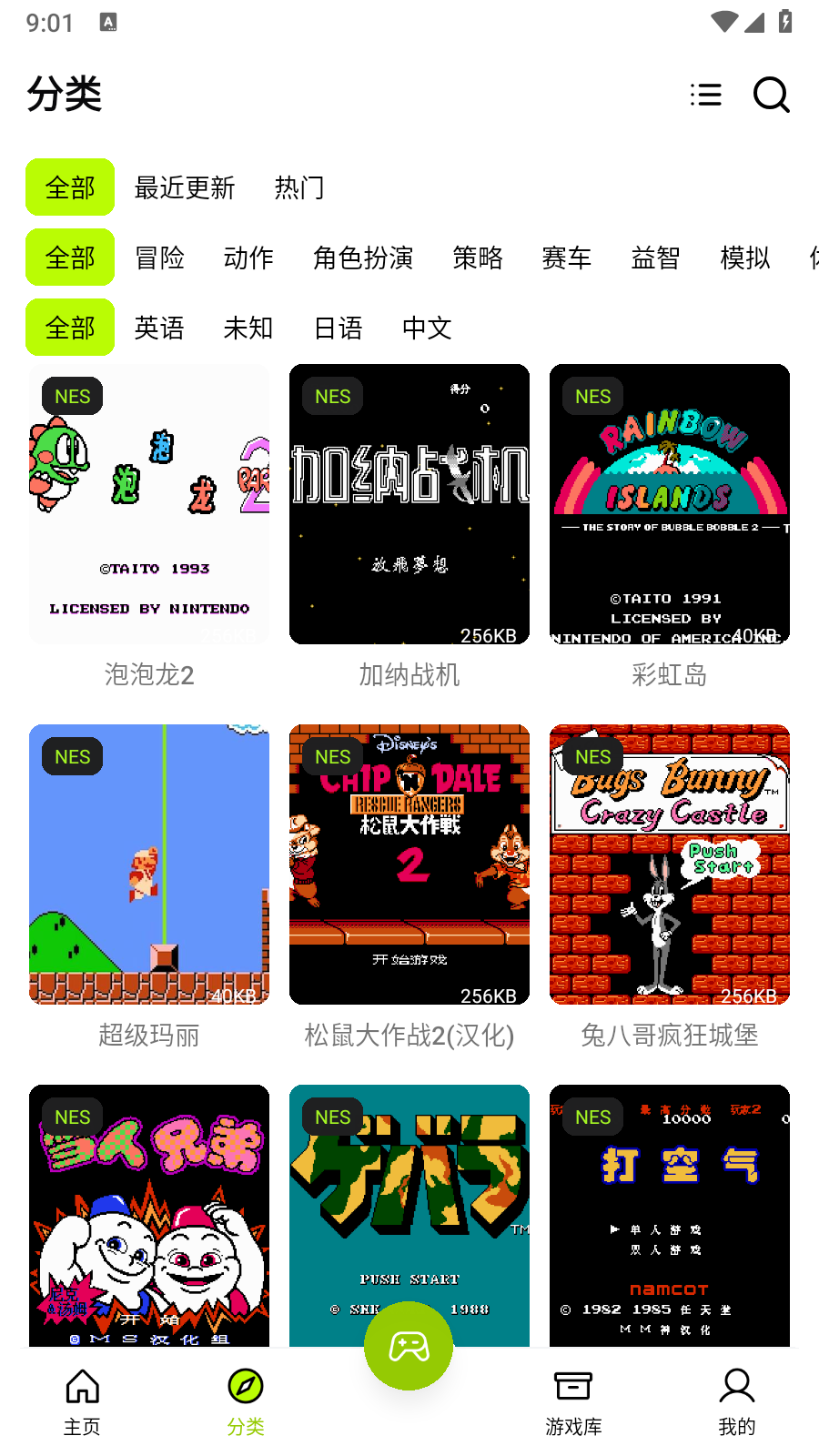Screen dimensions: 819x1456
Task: Open the 兔八哥疯狂城堡 game
Action: coord(670,888)
